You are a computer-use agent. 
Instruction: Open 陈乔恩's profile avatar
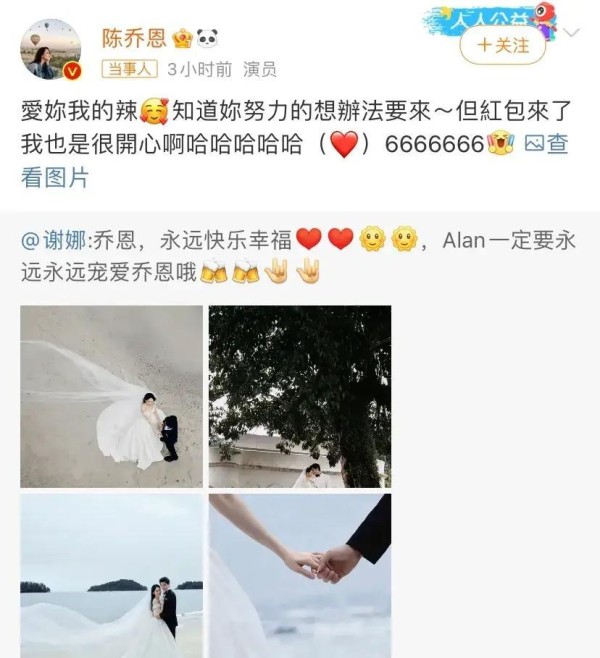tap(50, 49)
